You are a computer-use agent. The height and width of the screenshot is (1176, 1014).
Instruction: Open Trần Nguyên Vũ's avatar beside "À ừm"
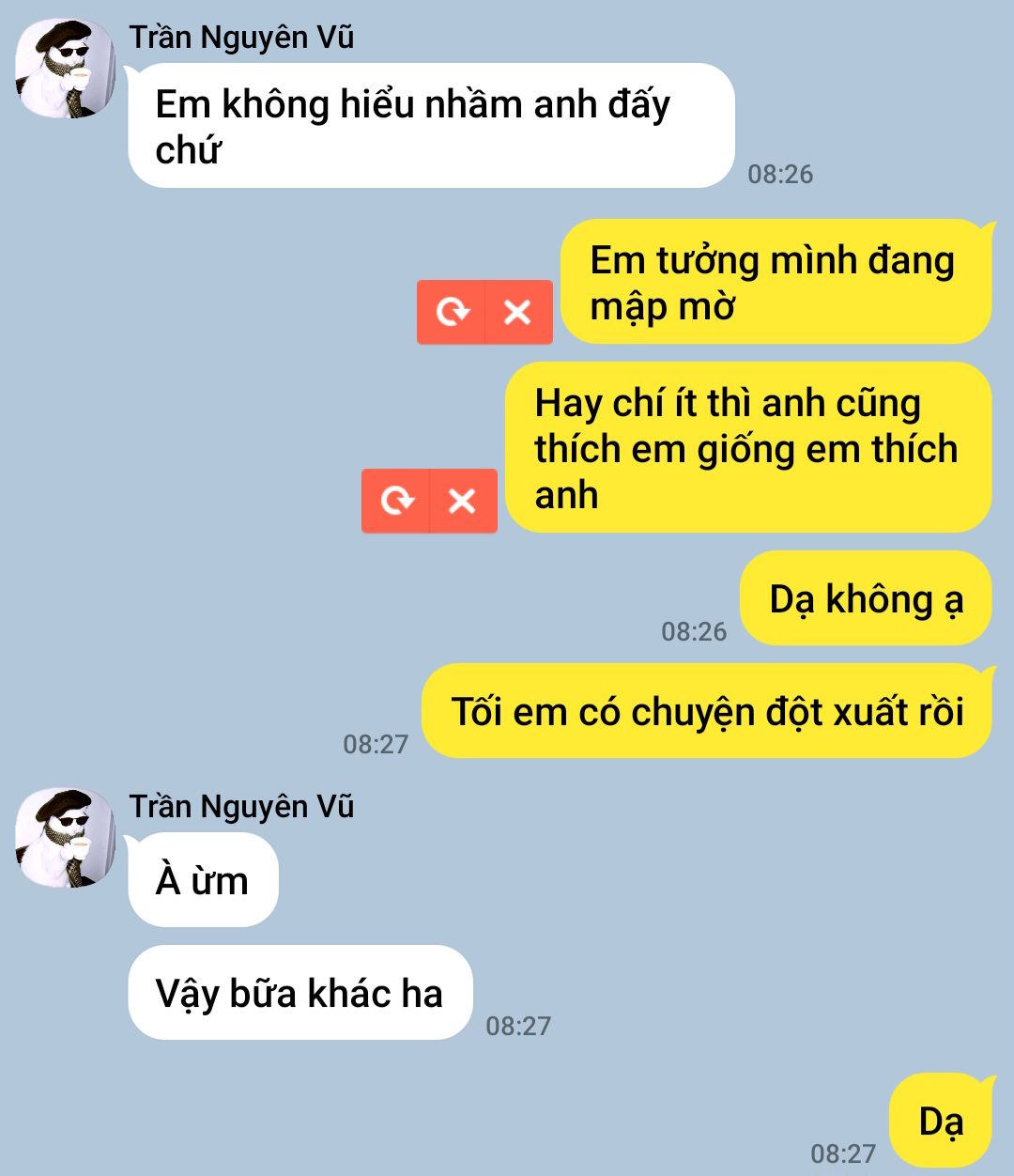[x=66, y=838]
